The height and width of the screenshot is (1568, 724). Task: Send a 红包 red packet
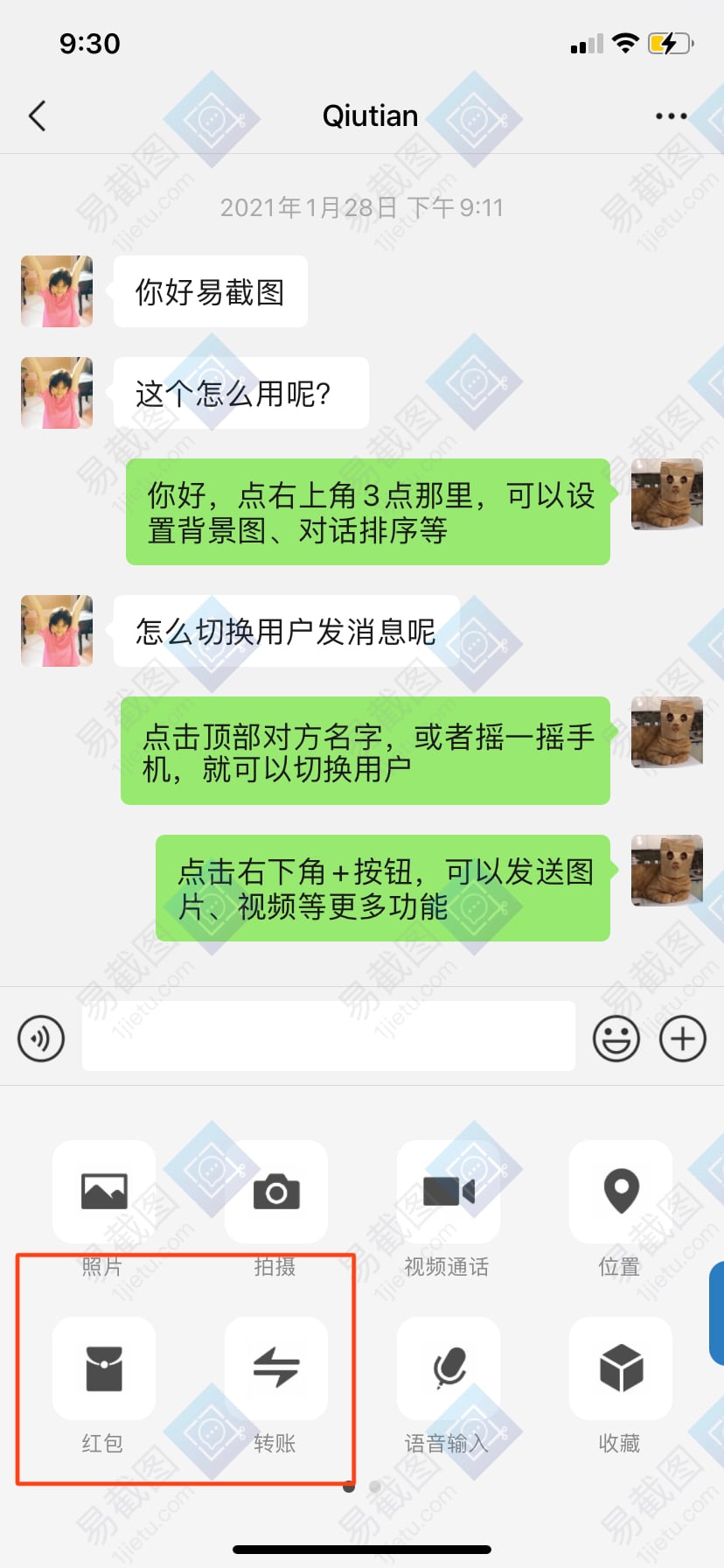104,1368
